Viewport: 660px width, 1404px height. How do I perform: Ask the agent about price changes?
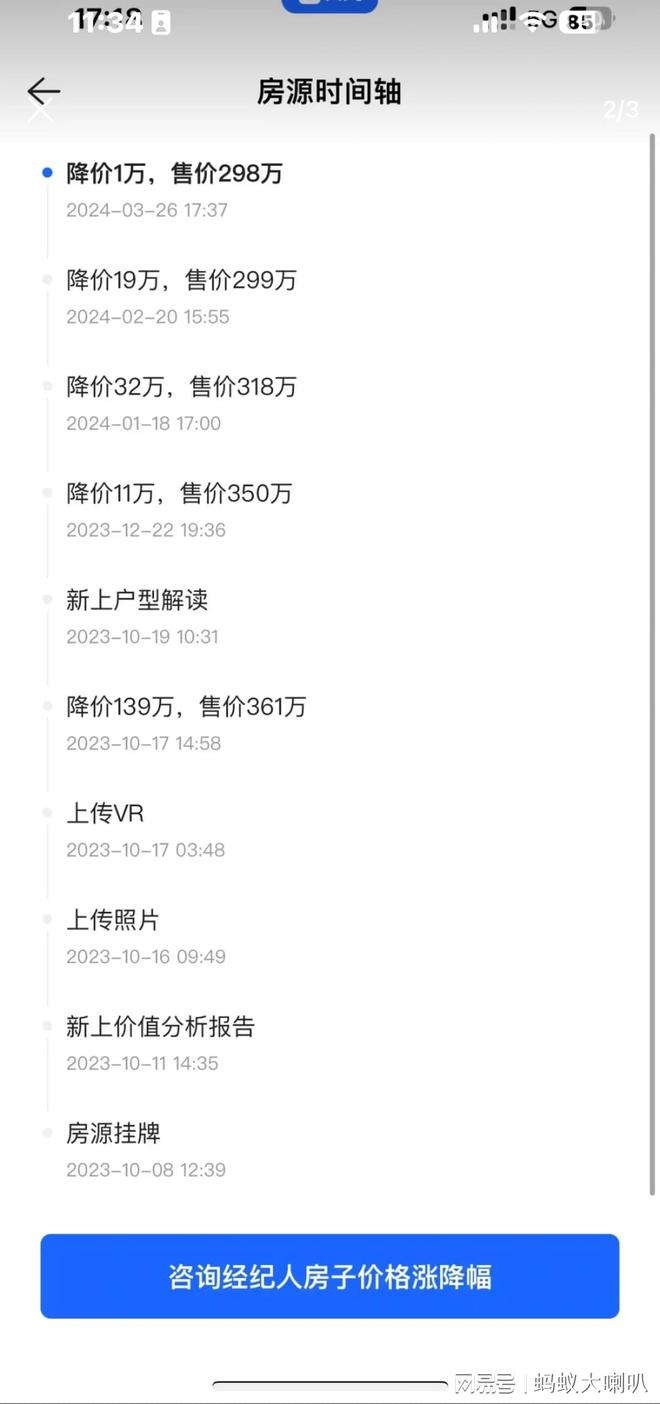coord(330,1276)
